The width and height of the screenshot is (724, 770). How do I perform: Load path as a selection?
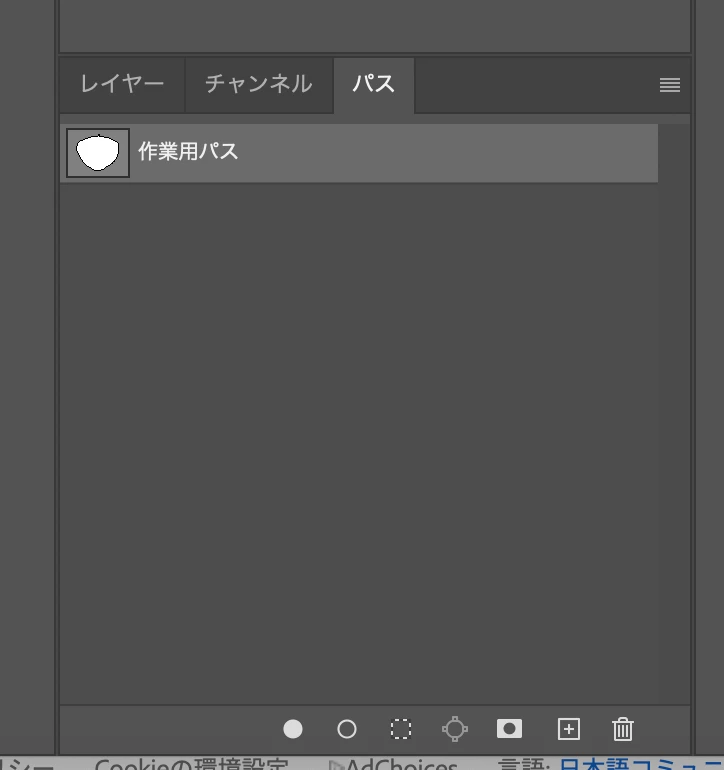pyautogui.click(x=401, y=729)
